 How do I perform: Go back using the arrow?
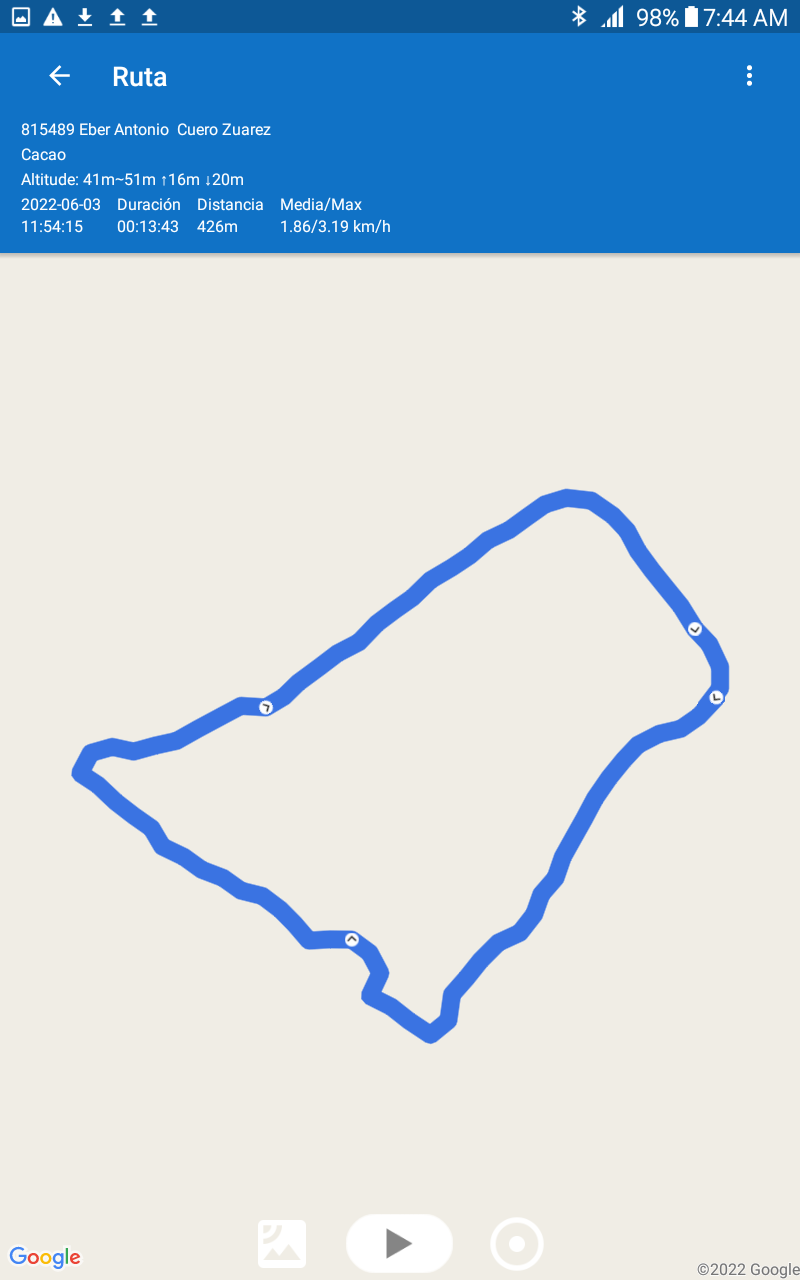pos(60,76)
